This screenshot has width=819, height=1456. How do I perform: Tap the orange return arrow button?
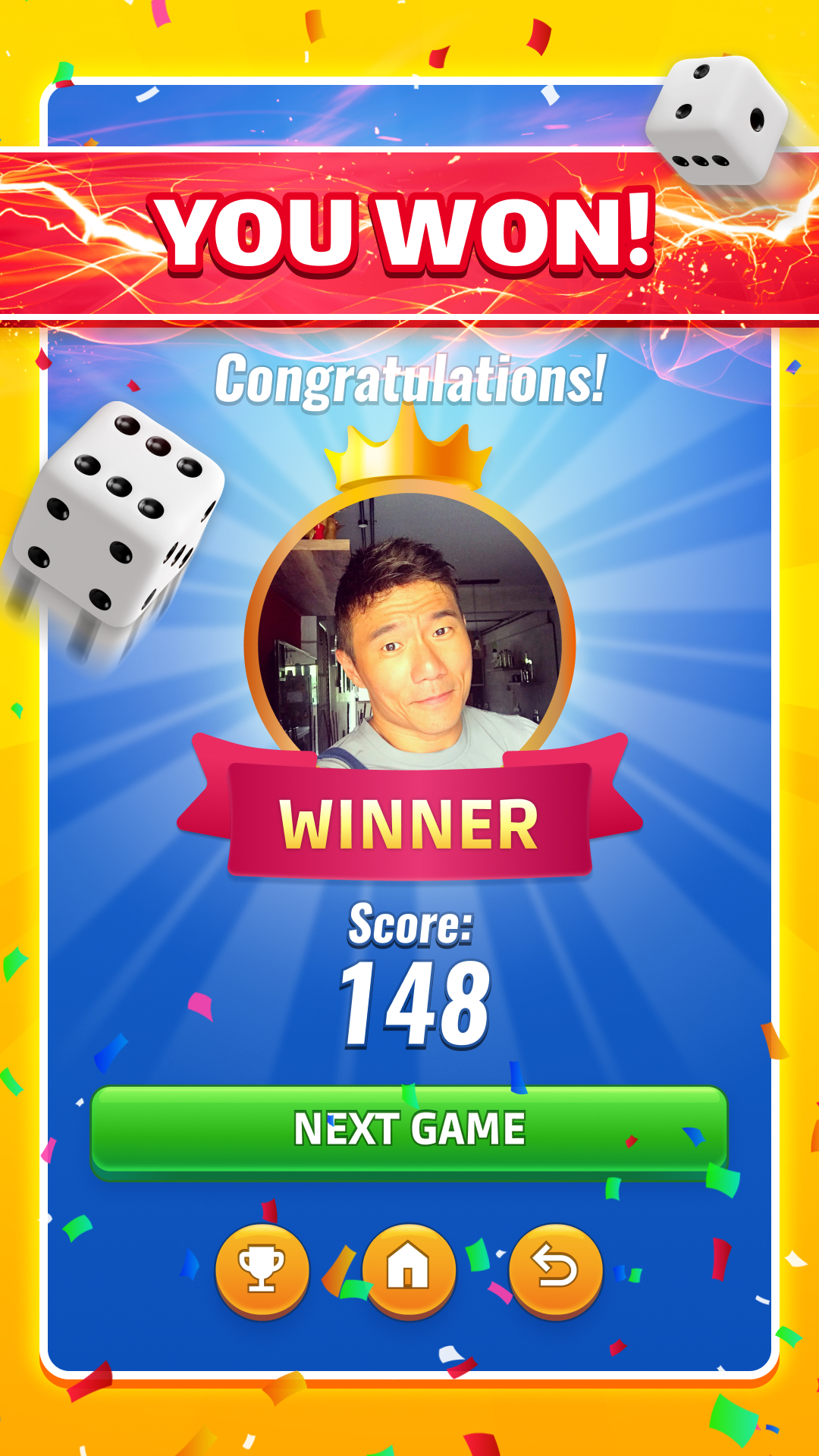coord(556,1269)
